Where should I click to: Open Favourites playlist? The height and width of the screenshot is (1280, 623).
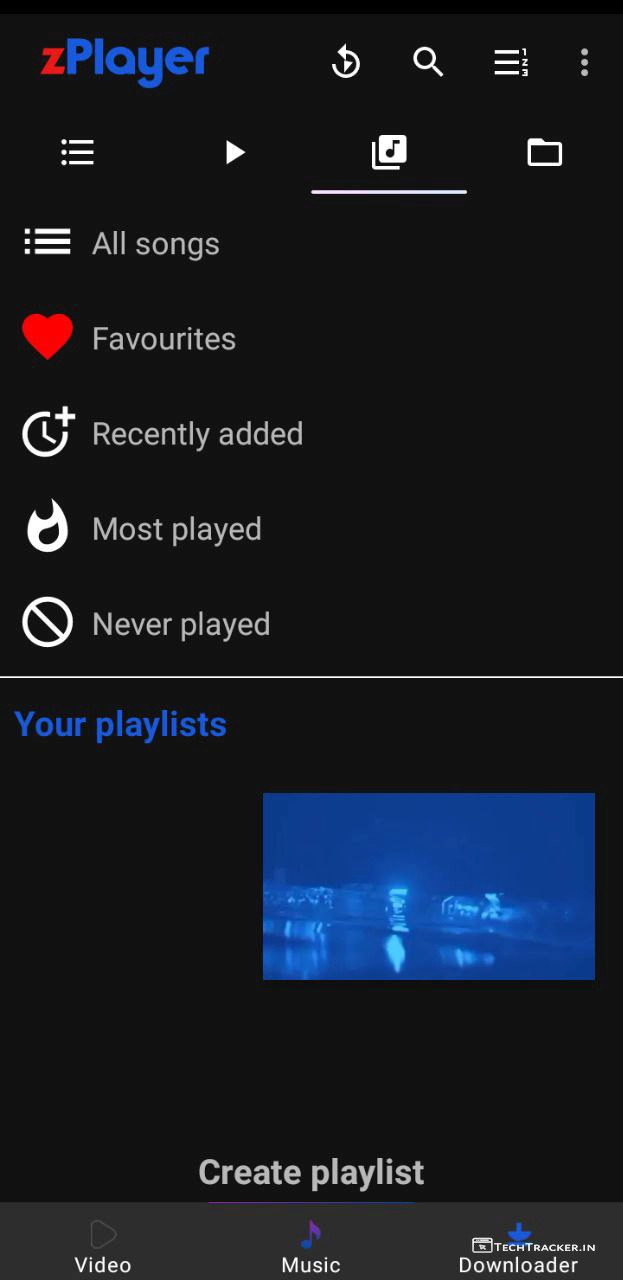pyautogui.click(x=163, y=339)
